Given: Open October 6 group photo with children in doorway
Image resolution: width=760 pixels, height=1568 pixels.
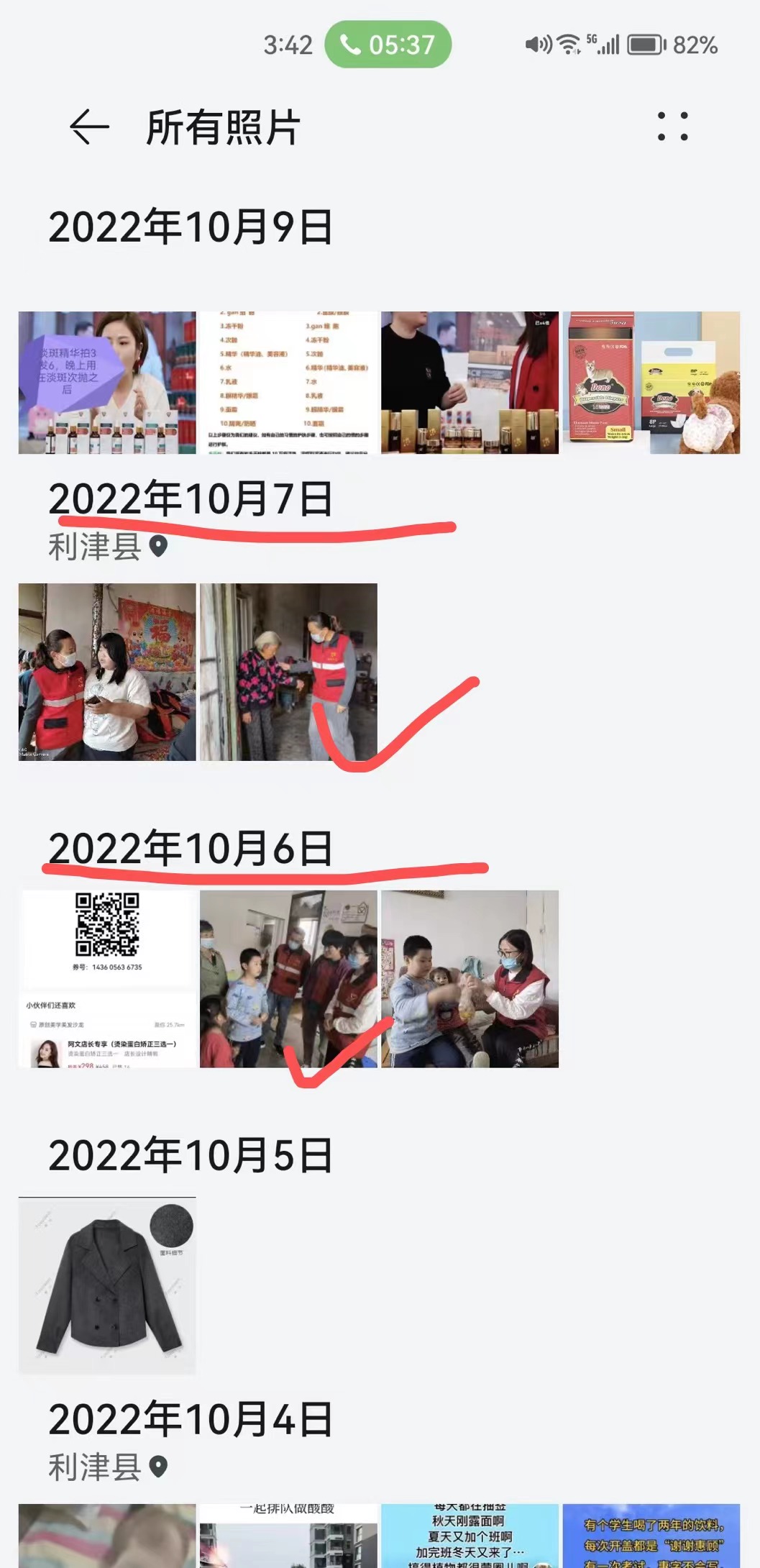Looking at the screenshot, I should 288,979.
